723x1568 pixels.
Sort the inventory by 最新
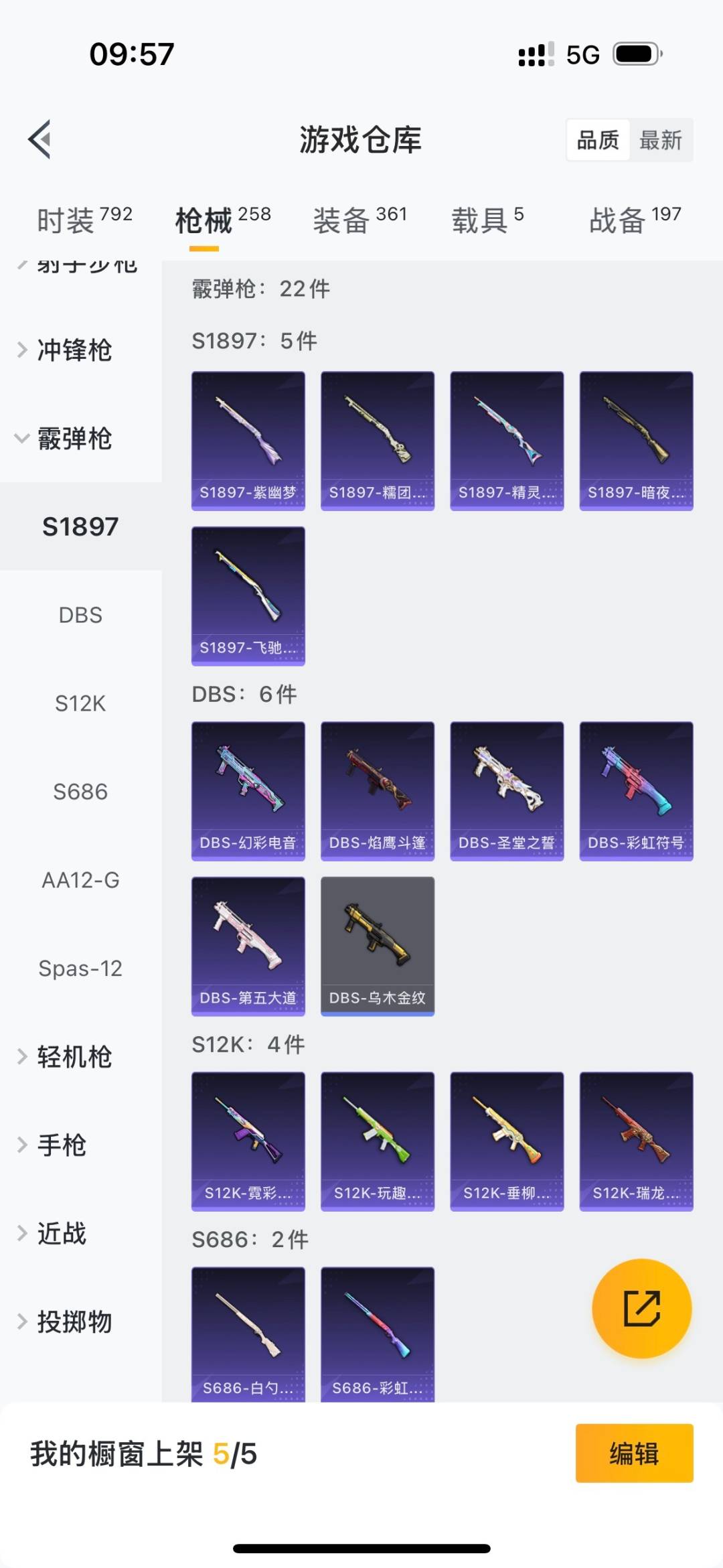click(660, 140)
